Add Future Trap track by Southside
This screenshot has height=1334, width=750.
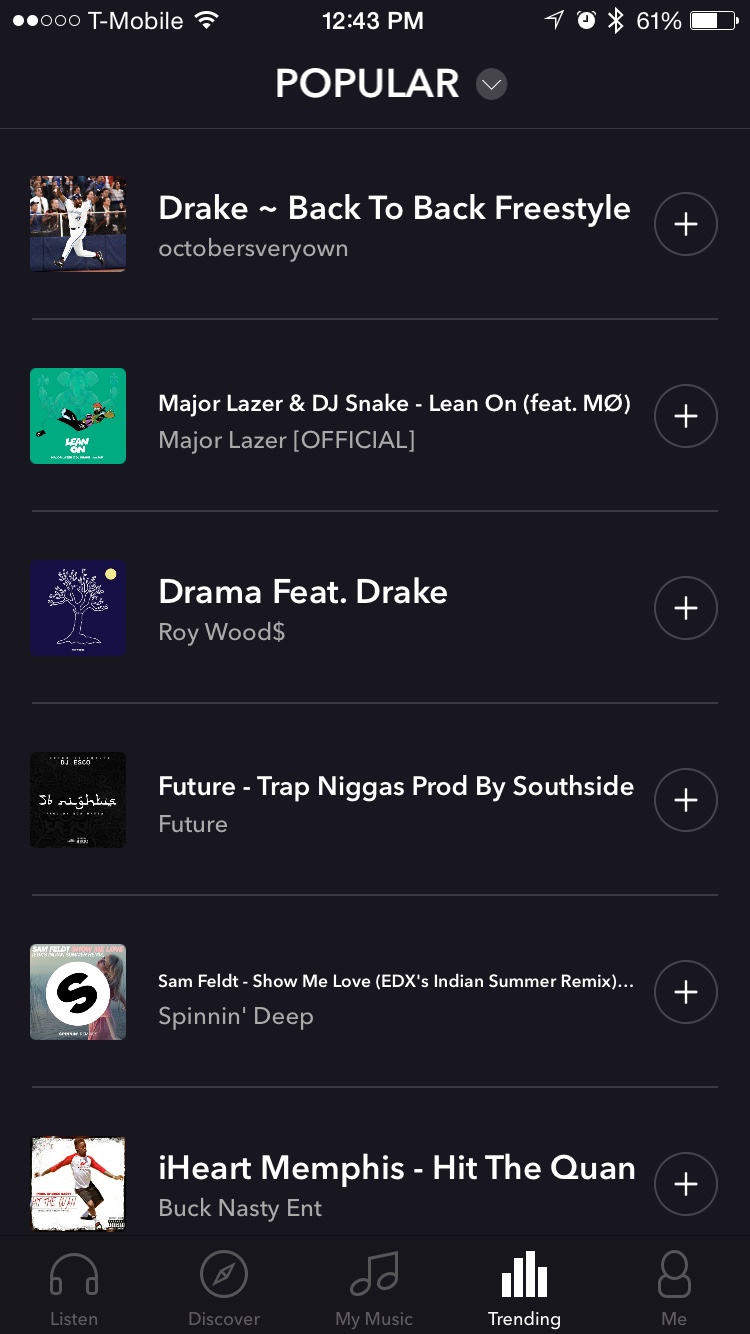pyautogui.click(x=685, y=800)
